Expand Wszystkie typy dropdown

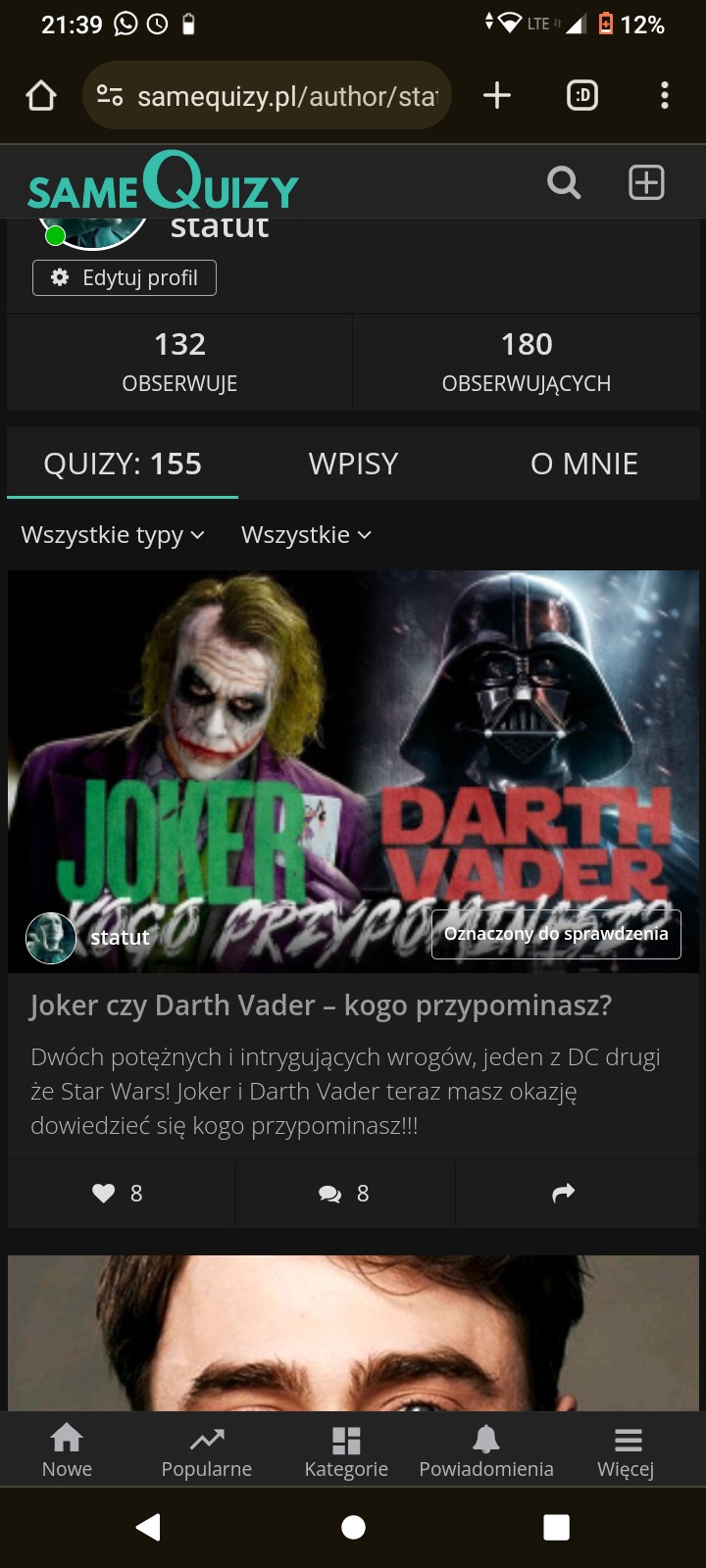[x=113, y=535]
